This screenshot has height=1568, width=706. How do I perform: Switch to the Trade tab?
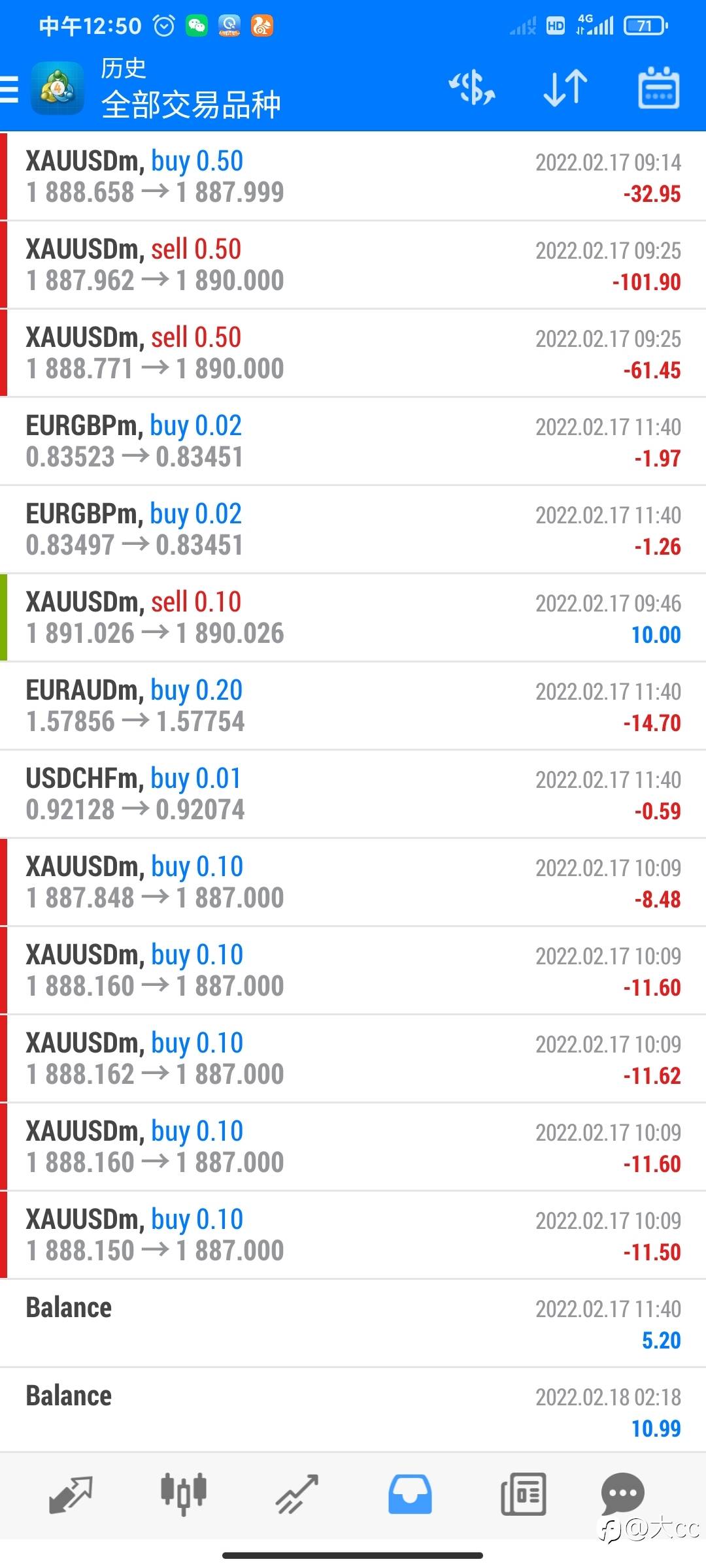point(297,1495)
